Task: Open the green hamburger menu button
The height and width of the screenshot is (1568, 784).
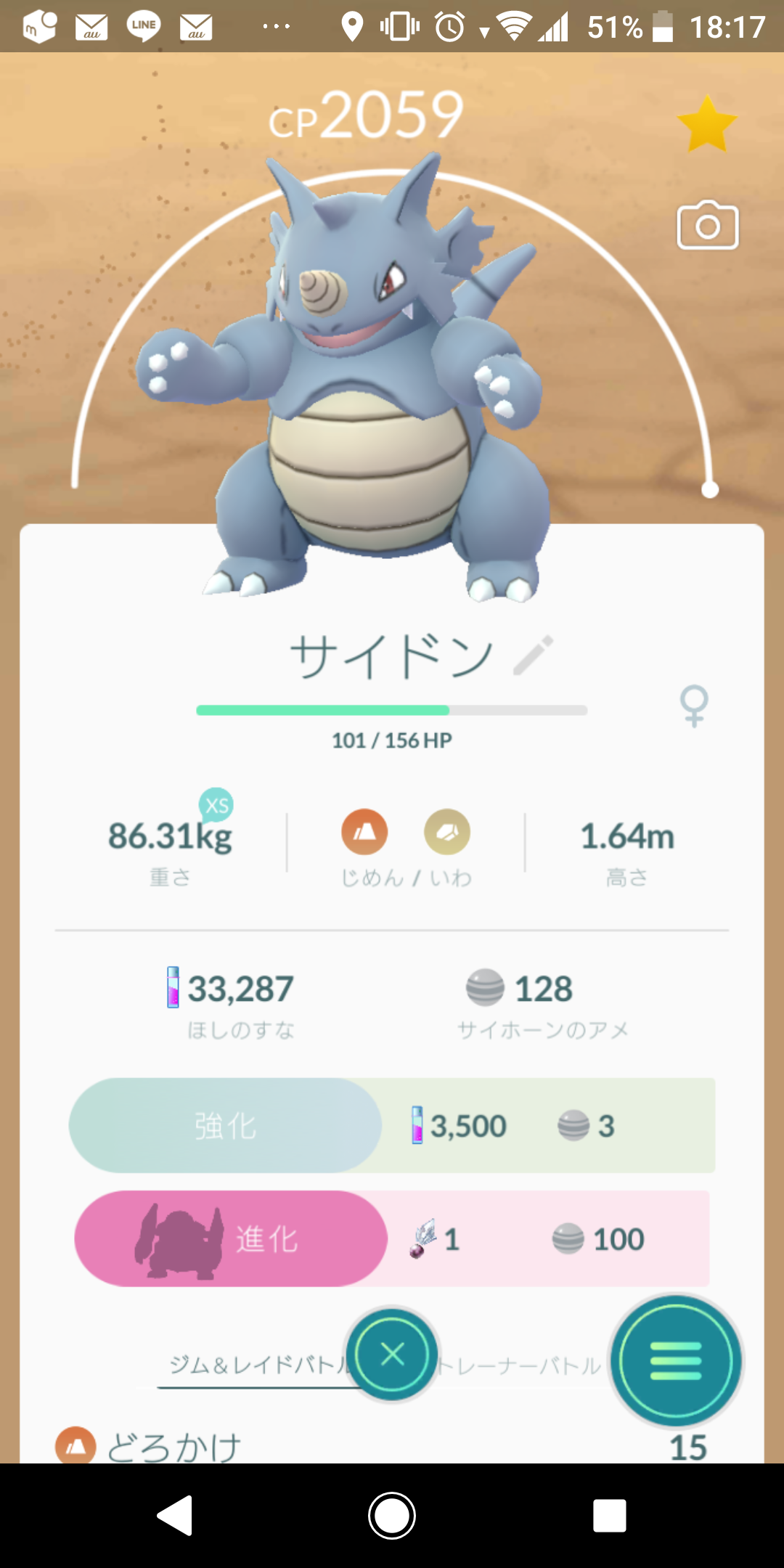Action: (x=676, y=1360)
